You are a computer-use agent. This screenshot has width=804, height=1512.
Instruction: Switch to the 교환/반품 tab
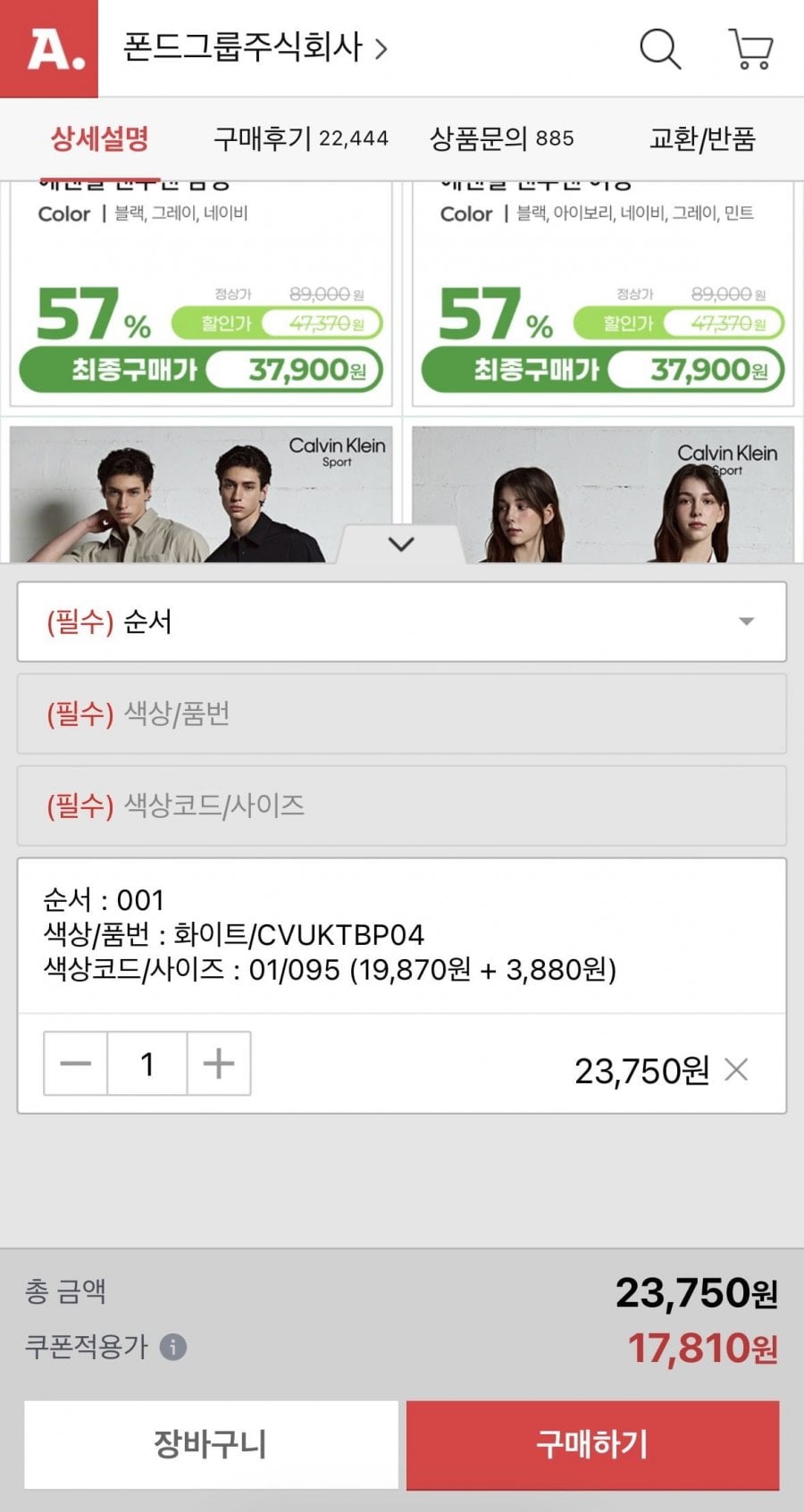[x=702, y=138]
